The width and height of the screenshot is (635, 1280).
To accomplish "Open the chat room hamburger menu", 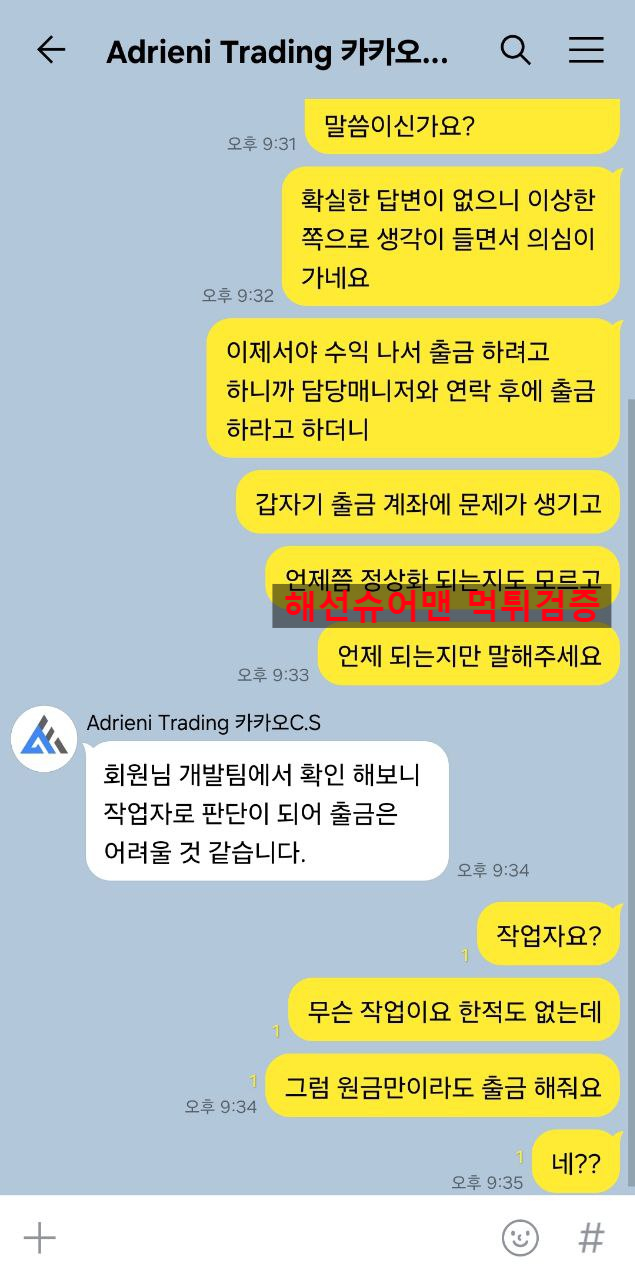I will click(x=586, y=50).
